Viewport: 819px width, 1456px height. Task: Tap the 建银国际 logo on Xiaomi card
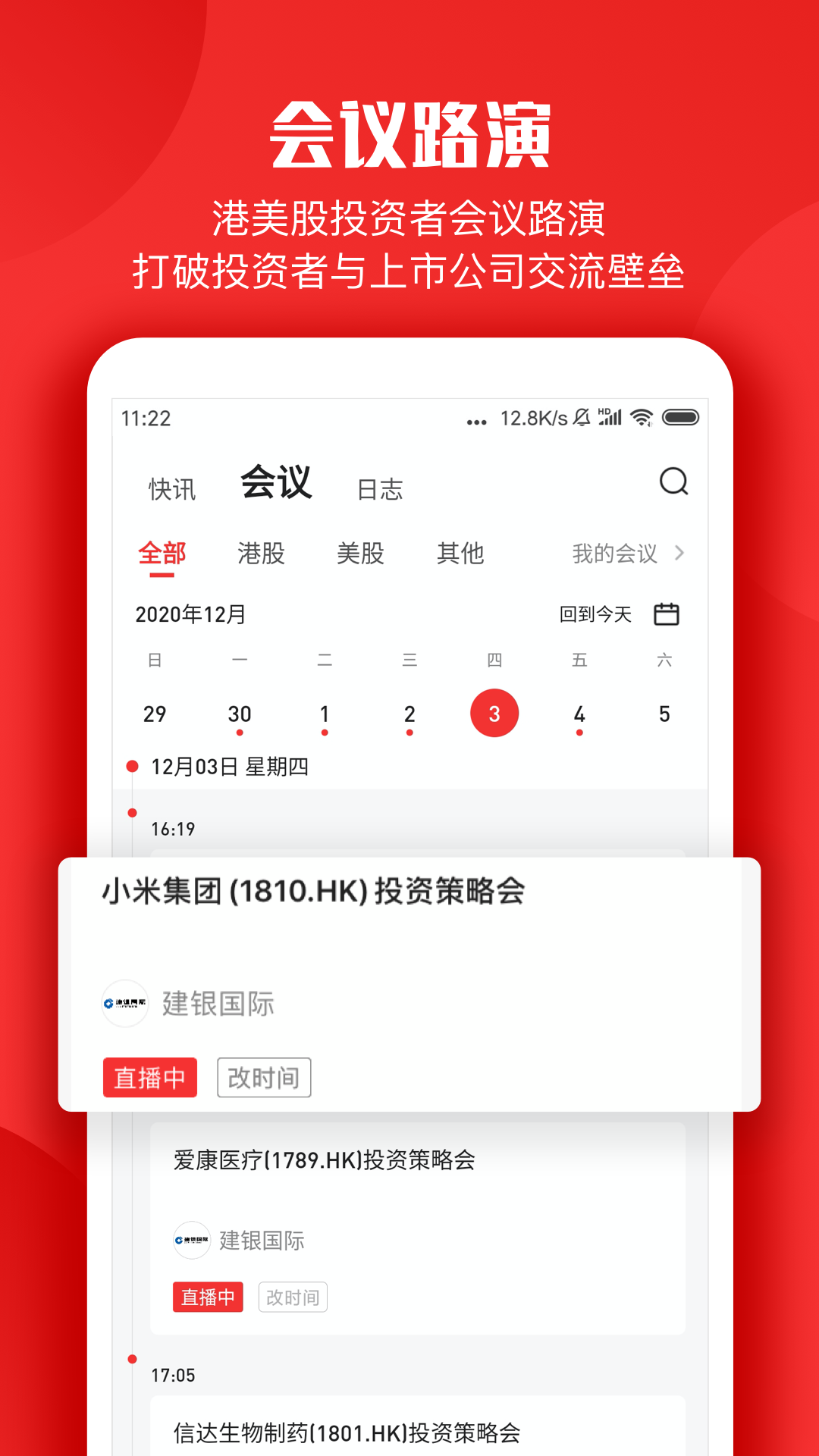124,1003
